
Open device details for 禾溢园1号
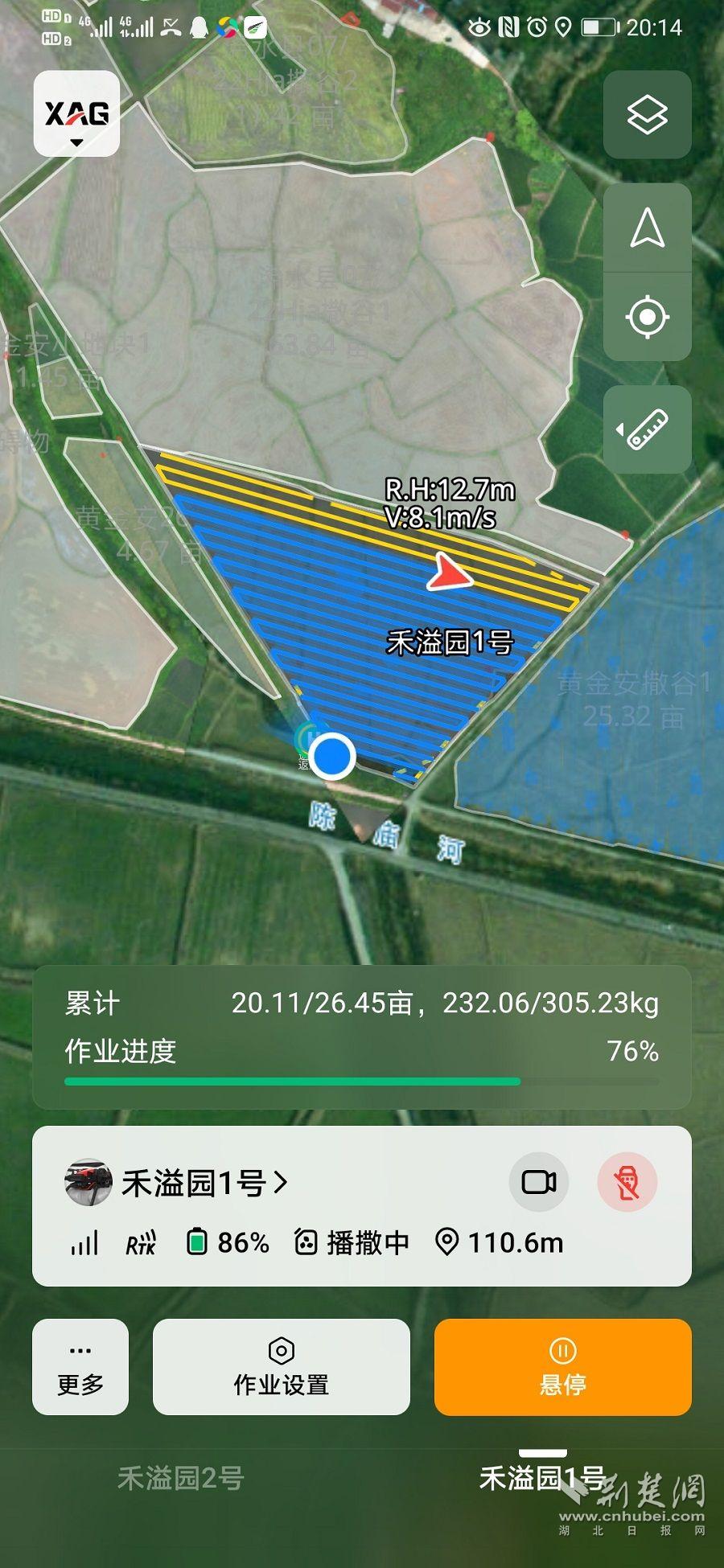[204, 1183]
